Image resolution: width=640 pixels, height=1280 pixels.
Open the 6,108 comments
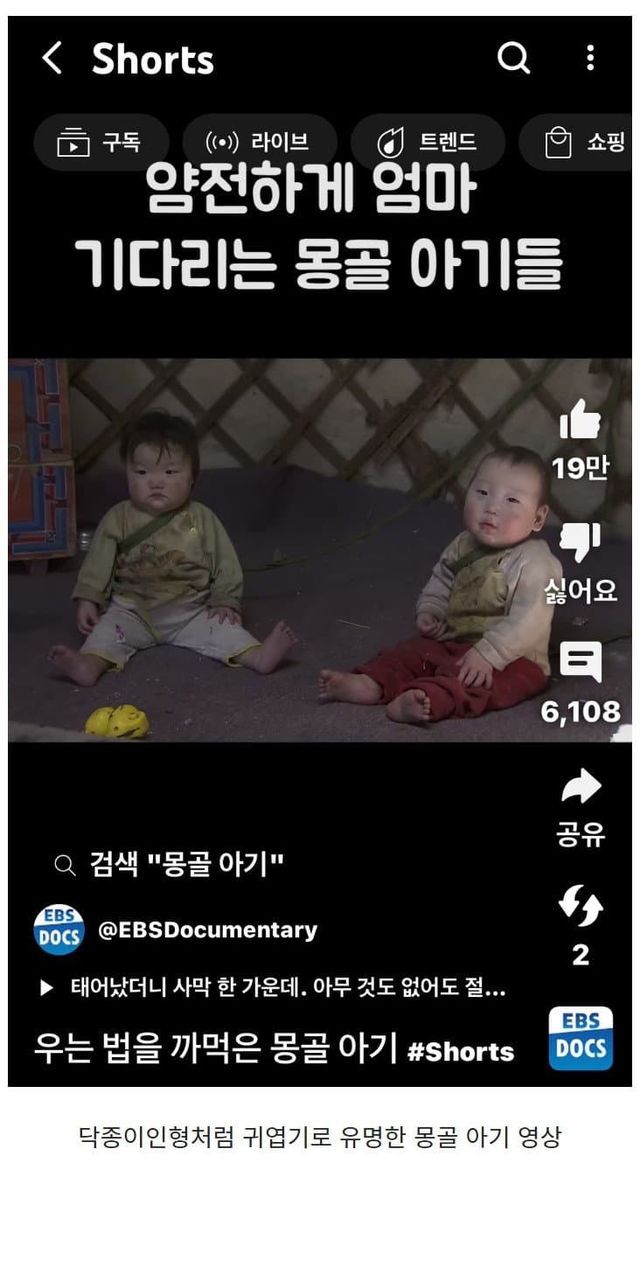coord(580,663)
